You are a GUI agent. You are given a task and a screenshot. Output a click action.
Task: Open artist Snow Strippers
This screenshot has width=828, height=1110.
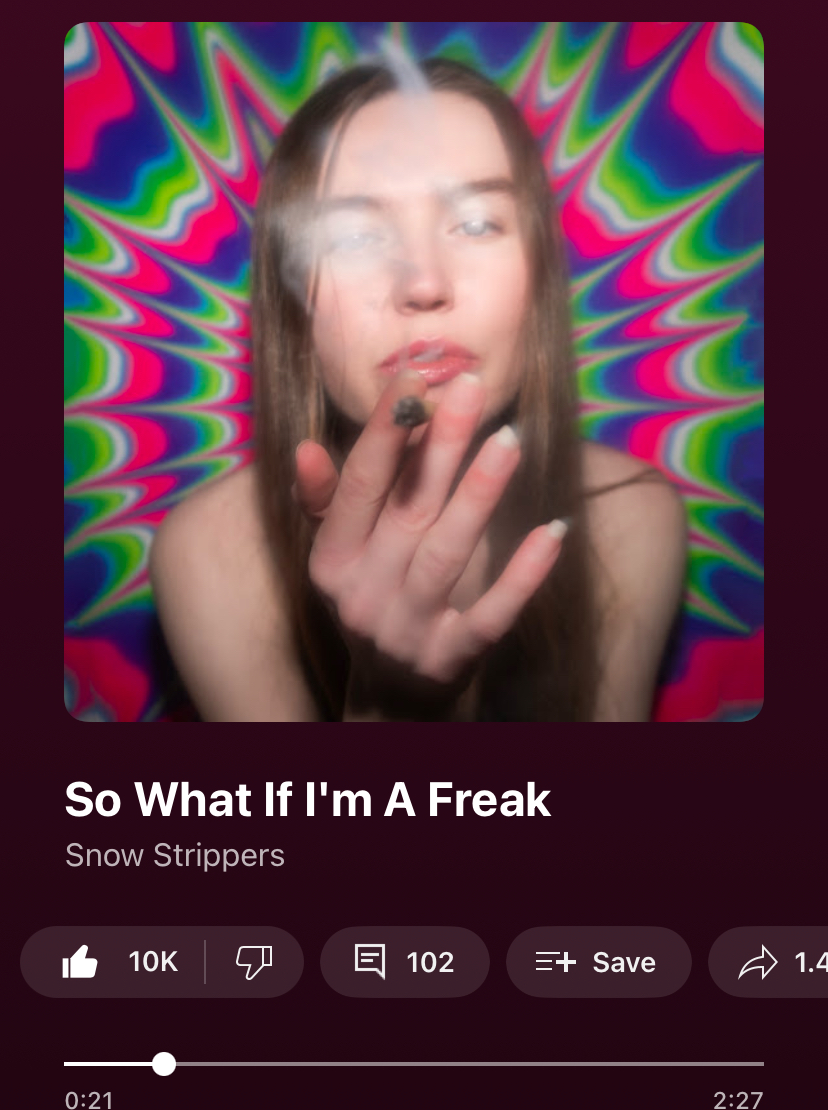(175, 855)
